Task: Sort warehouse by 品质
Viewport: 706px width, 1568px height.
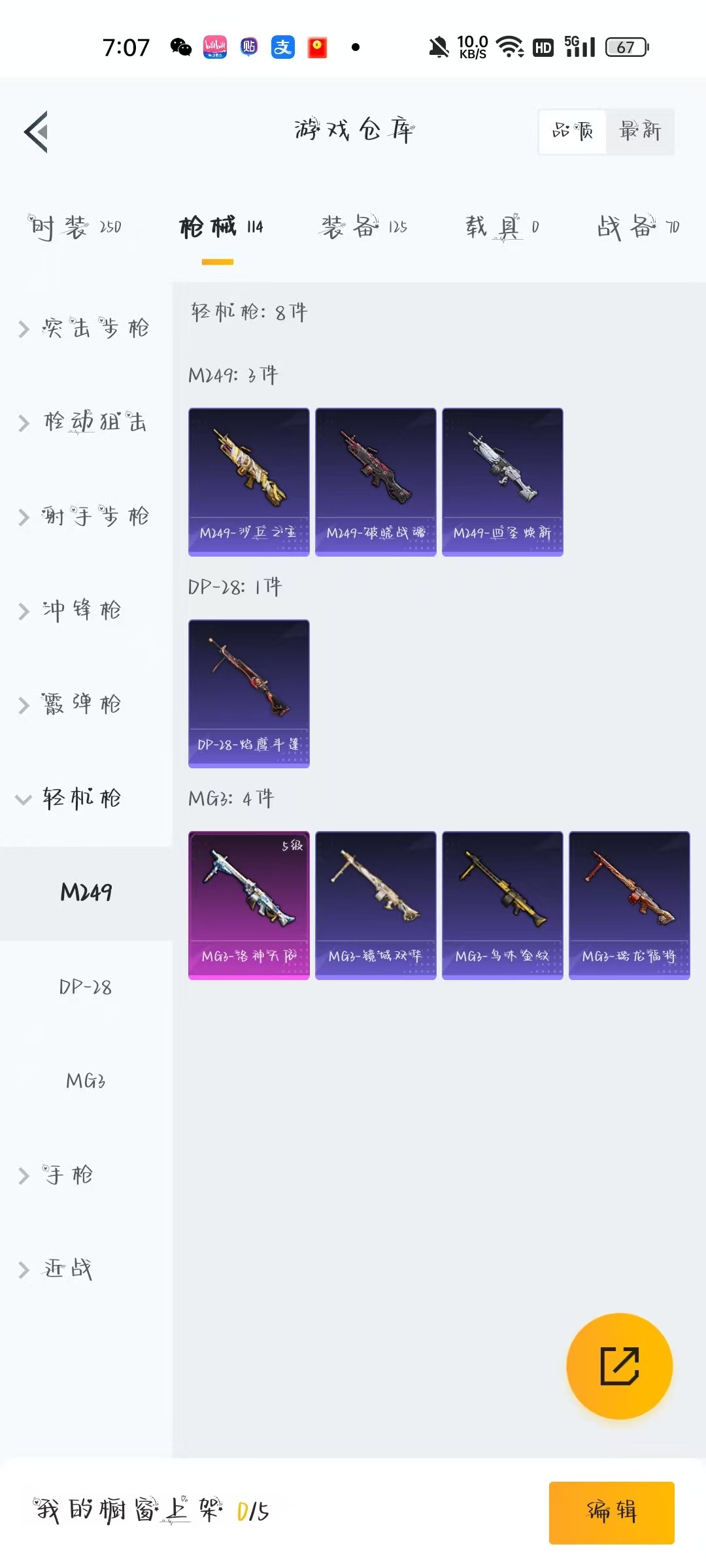Action: [x=573, y=131]
